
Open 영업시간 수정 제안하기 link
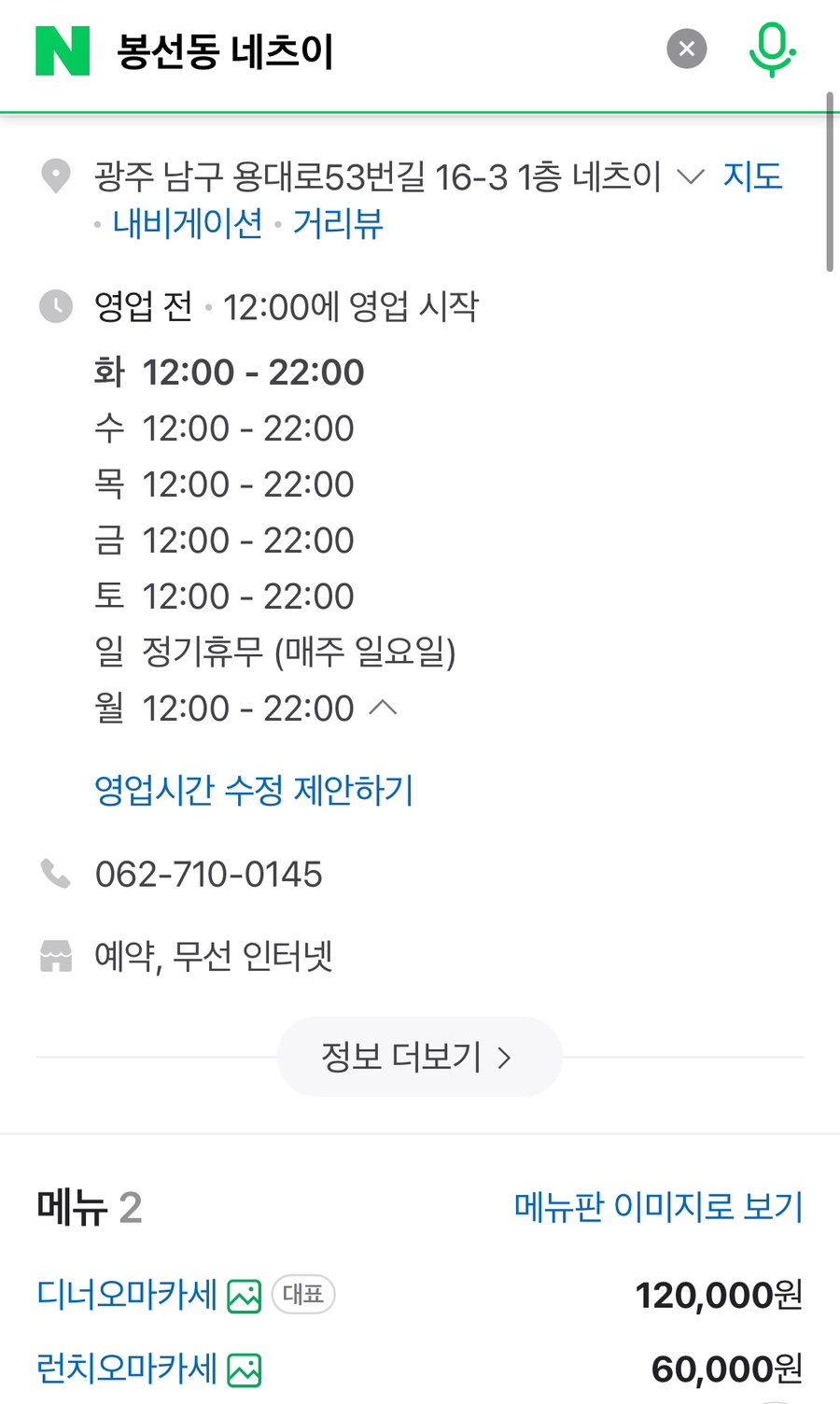pyautogui.click(x=253, y=791)
